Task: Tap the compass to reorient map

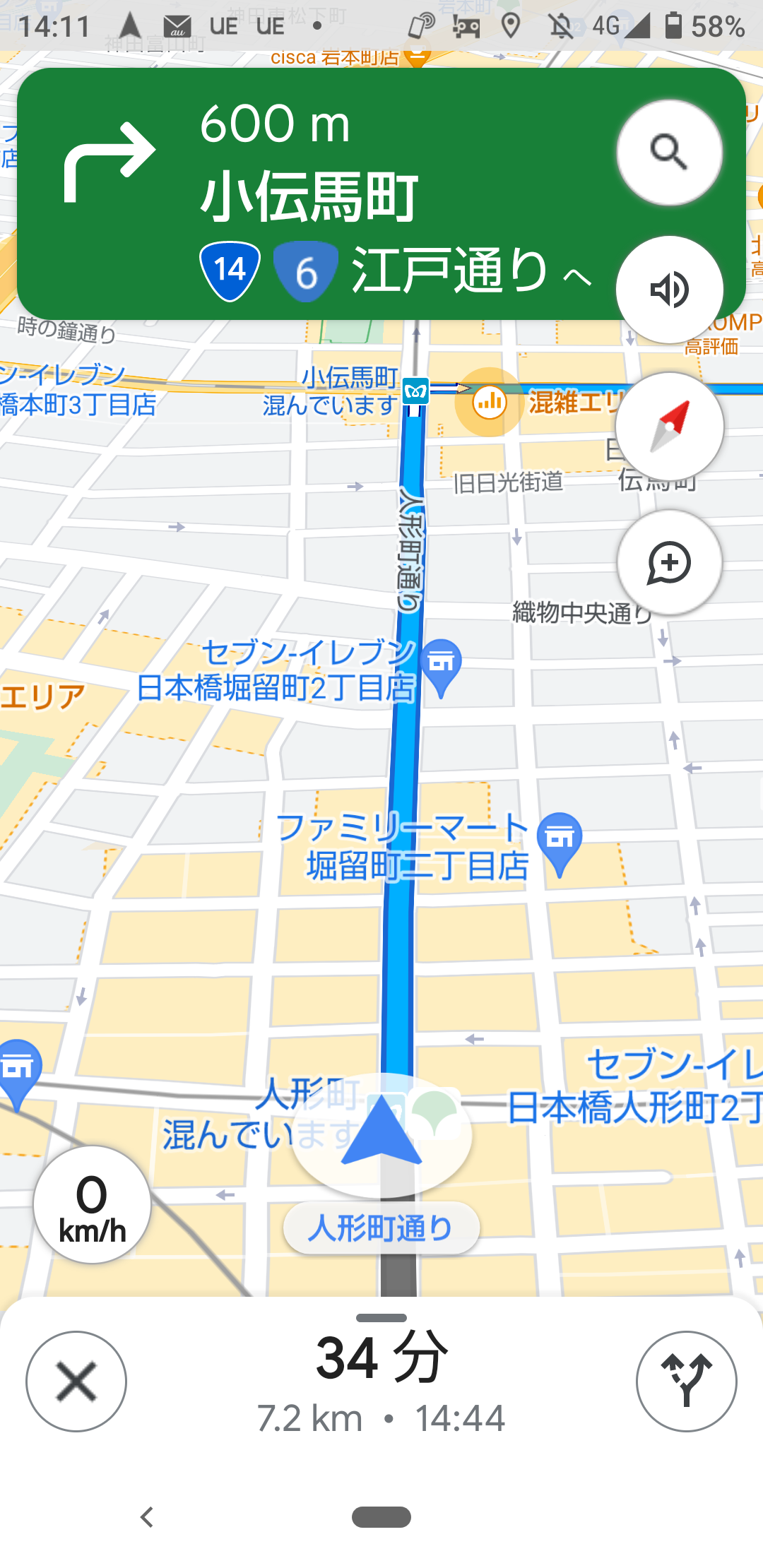Action: [x=669, y=426]
